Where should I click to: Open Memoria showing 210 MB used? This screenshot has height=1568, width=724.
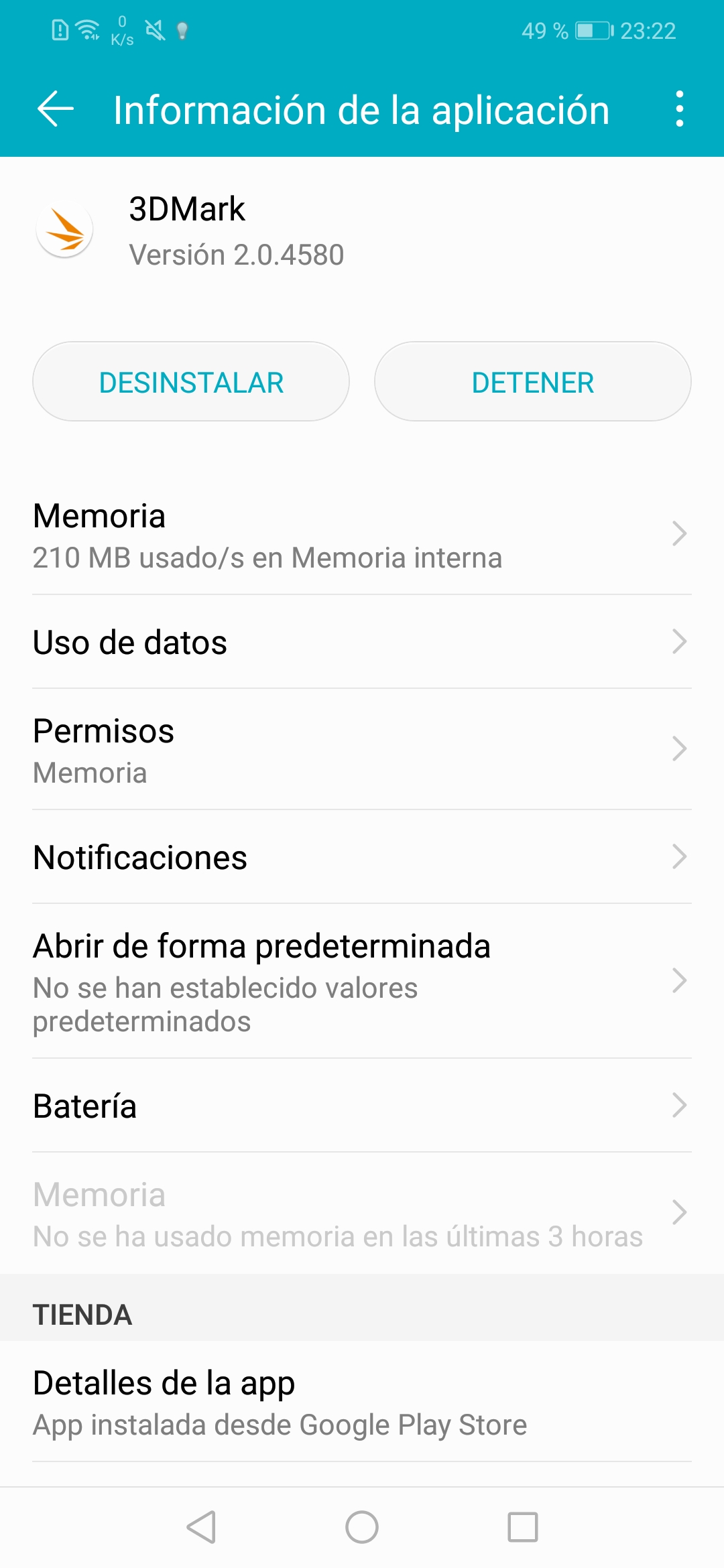click(x=362, y=535)
